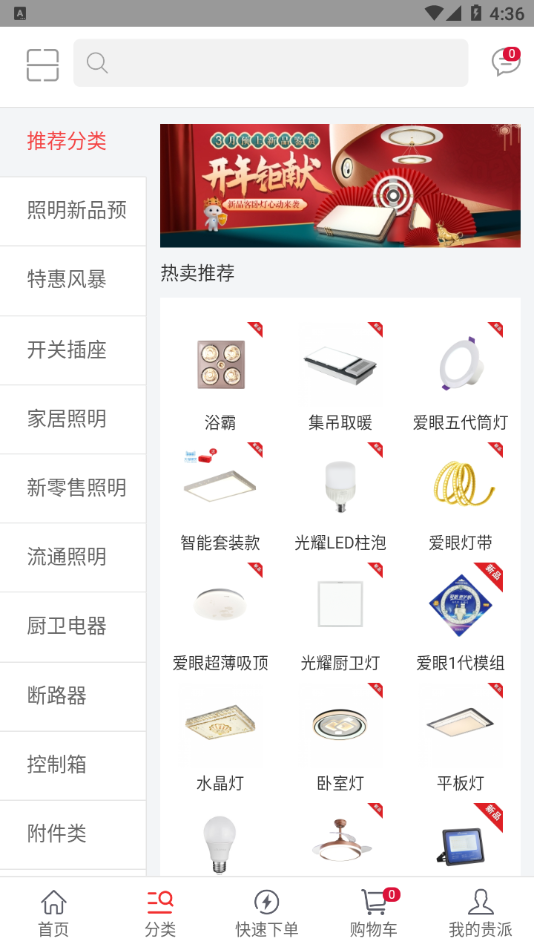Viewport: 534px width, 950px height.
Task: Open the 卧室灯 product tile
Action: click(340, 737)
